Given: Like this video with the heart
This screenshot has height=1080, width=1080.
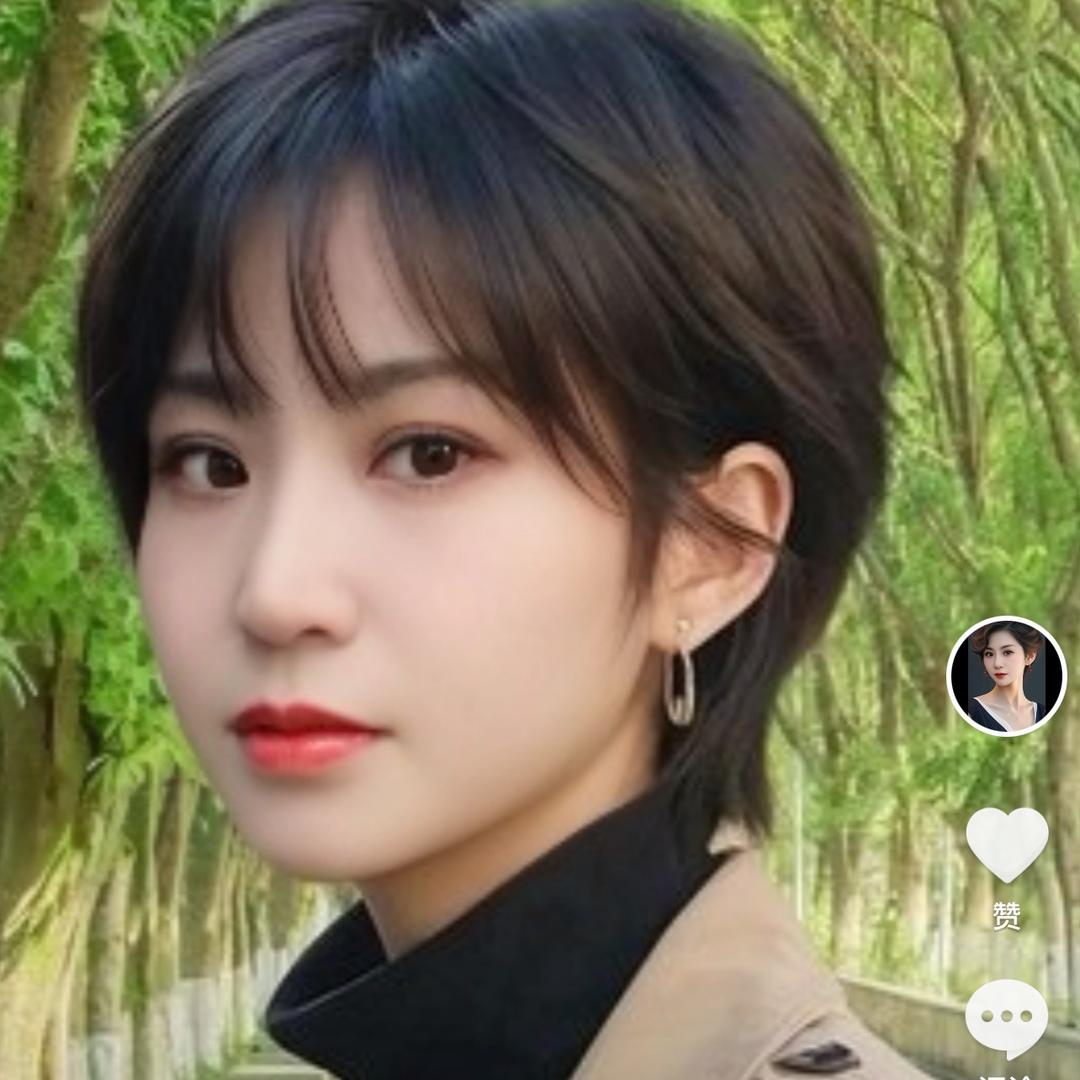Looking at the screenshot, I should [x=1006, y=844].
